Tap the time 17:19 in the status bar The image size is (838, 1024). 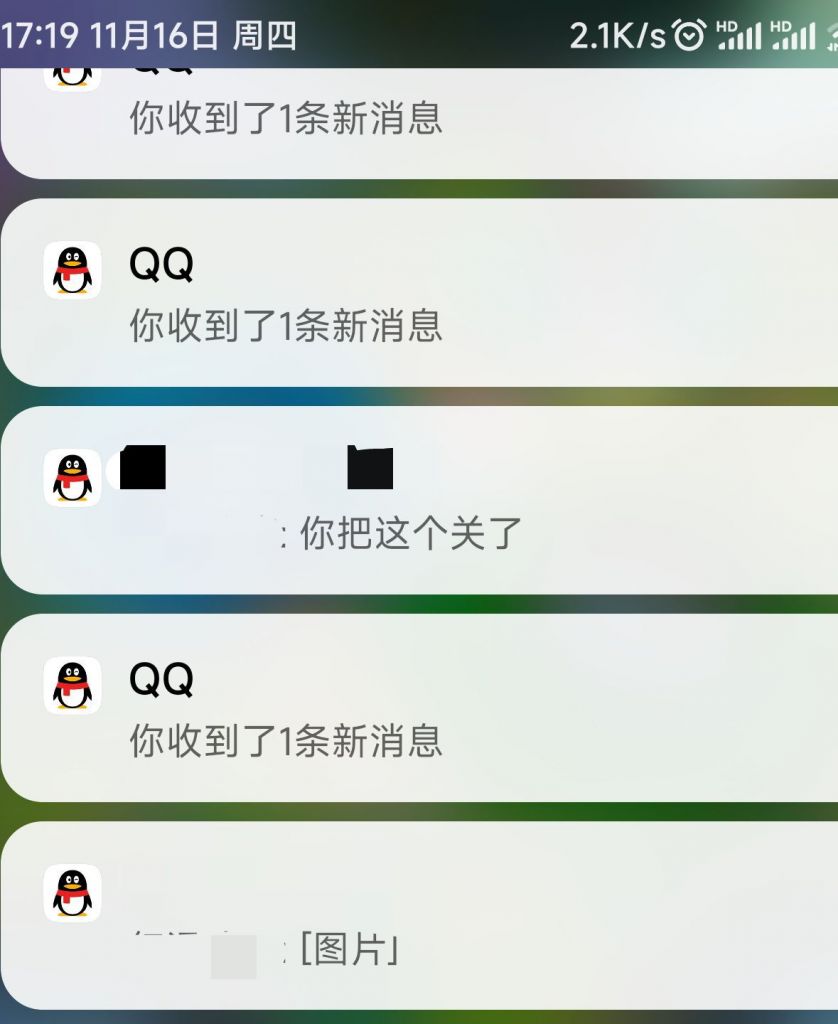46,30
